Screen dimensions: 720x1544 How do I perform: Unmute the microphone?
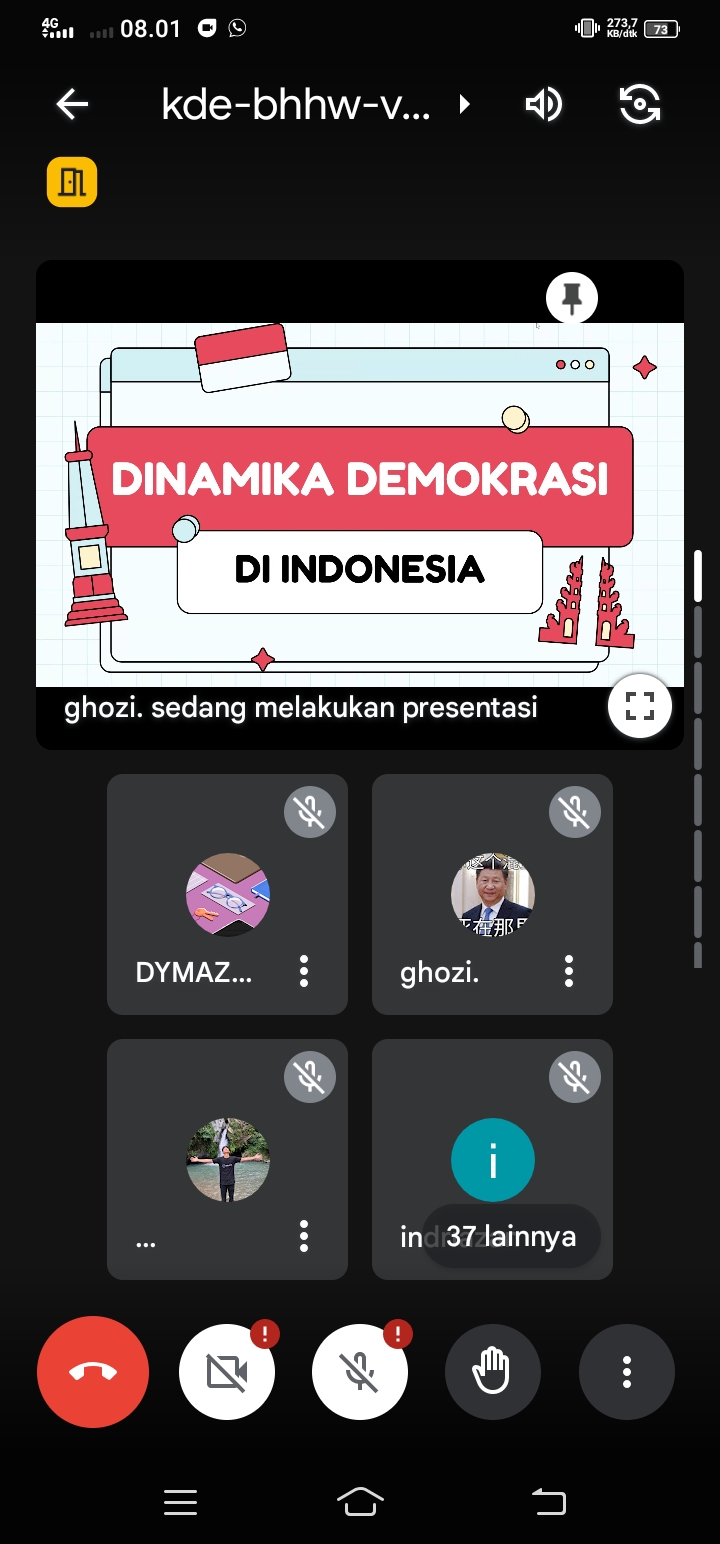point(360,1372)
